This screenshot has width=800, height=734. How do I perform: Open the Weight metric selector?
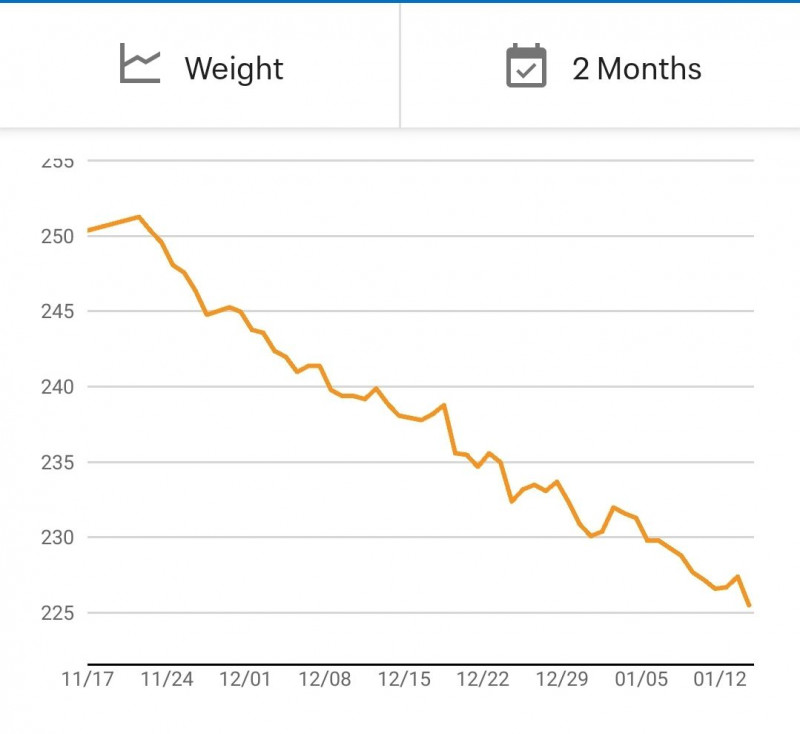(x=201, y=67)
